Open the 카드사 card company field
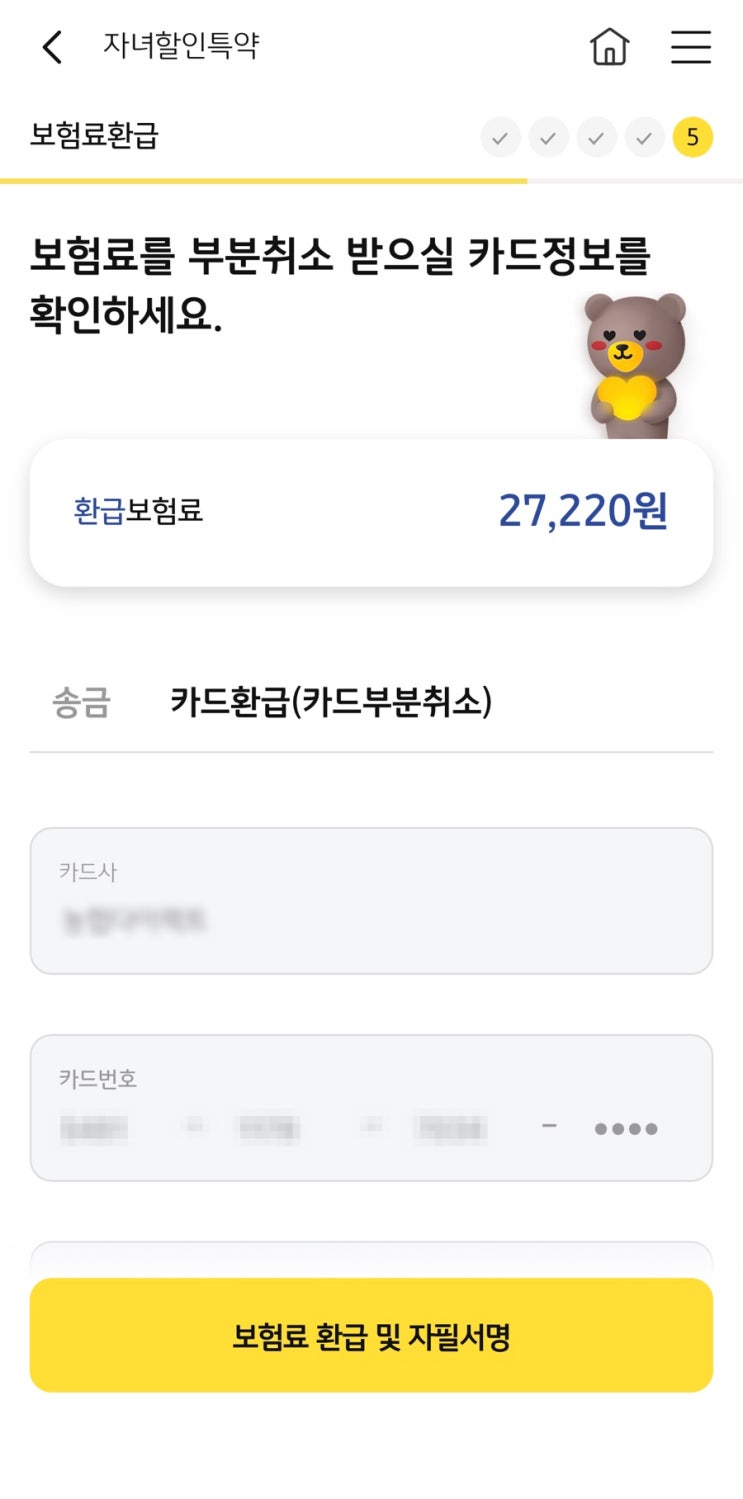Screen dimensions: 743x1499 pyautogui.click(x=370, y=900)
